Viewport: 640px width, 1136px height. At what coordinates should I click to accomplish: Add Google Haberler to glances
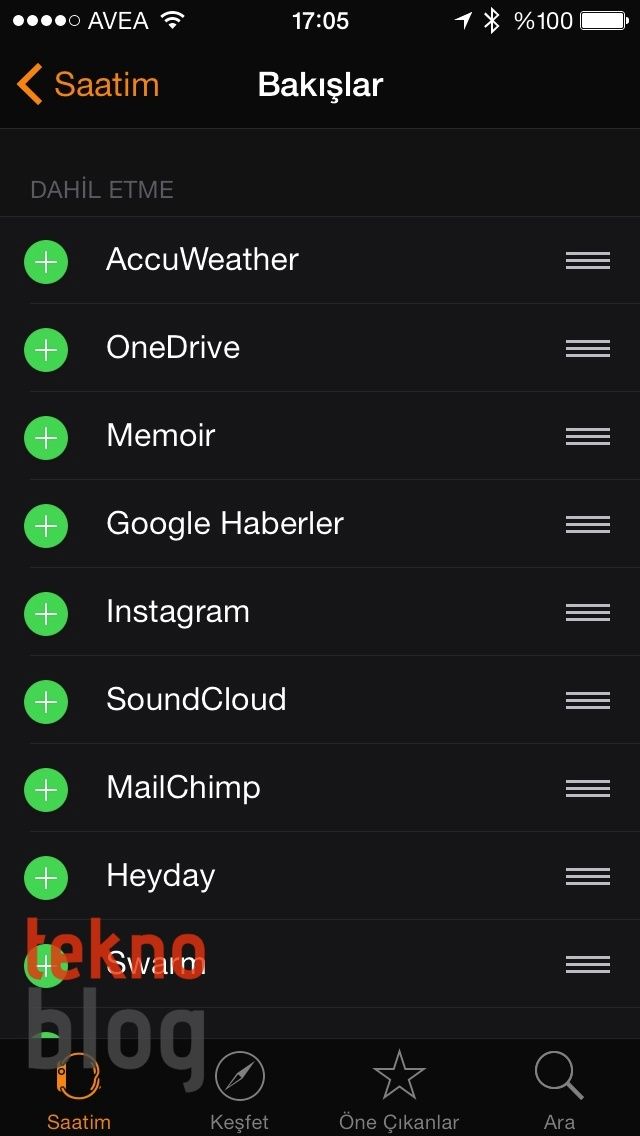click(x=46, y=526)
